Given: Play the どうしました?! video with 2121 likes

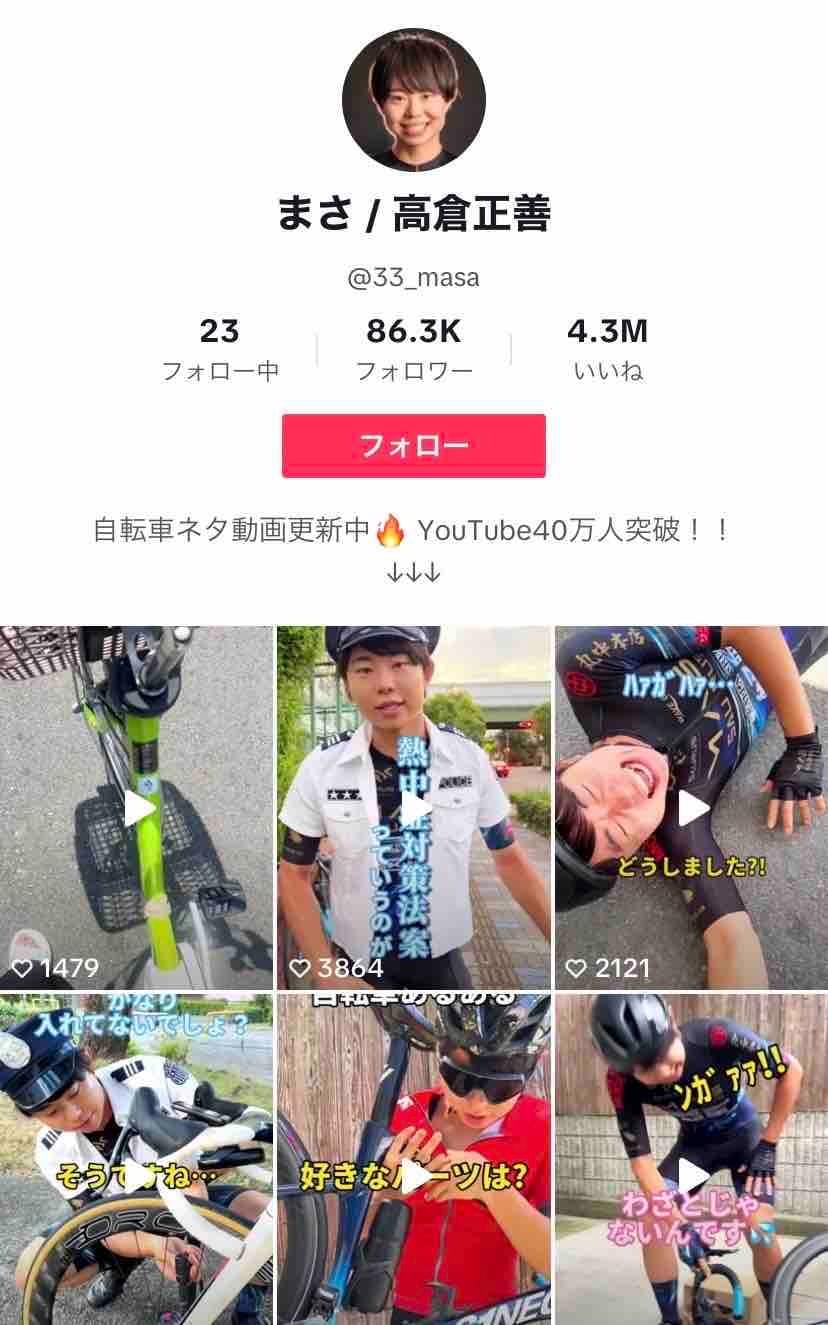Looking at the screenshot, I should click(x=692, y=808).
